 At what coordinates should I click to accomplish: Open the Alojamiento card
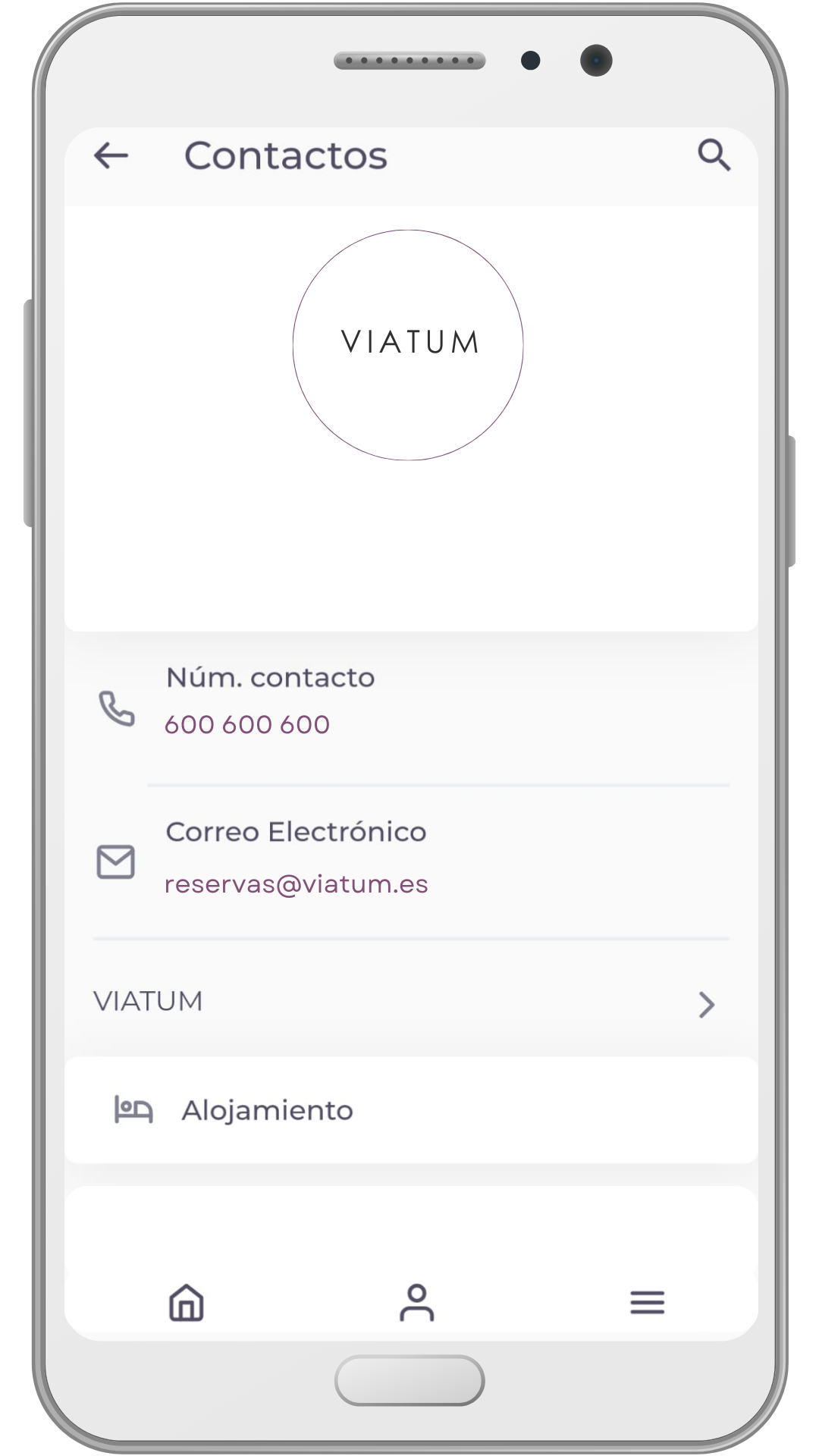pos(409,1110)
